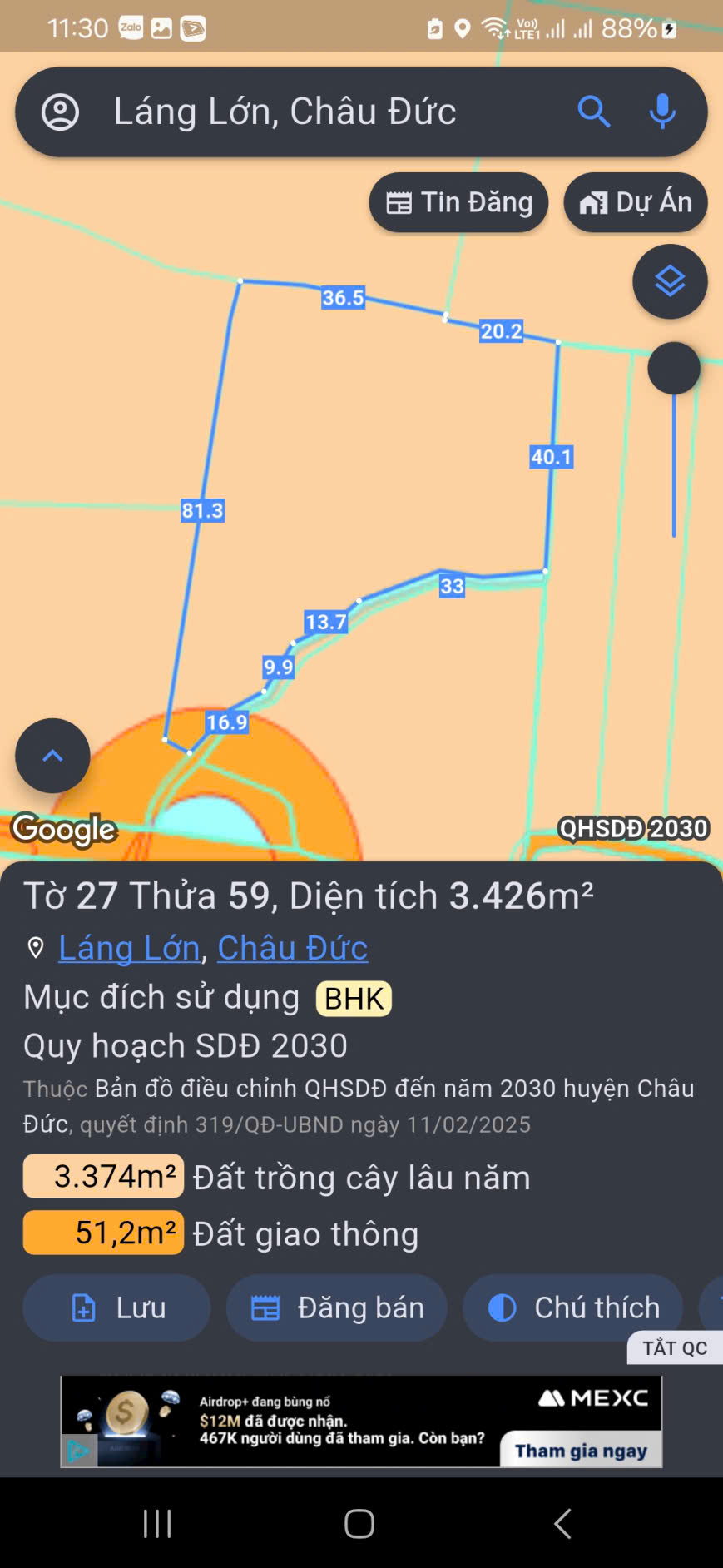Open the account profile icon
Screen dimensions: 723x1568
[60, 112]
